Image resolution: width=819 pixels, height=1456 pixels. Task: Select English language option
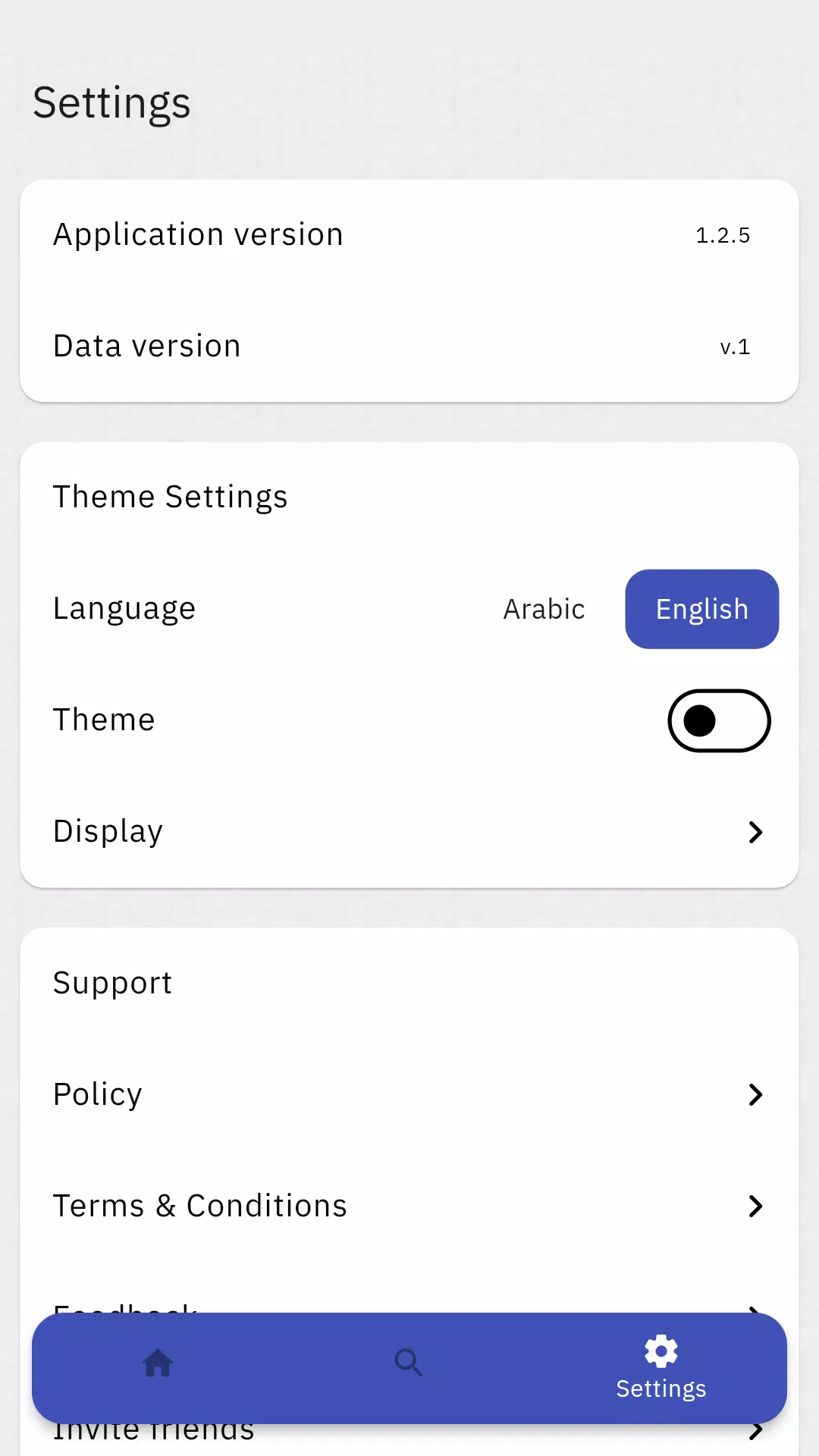pyautogui.click(x=701, y=609)
